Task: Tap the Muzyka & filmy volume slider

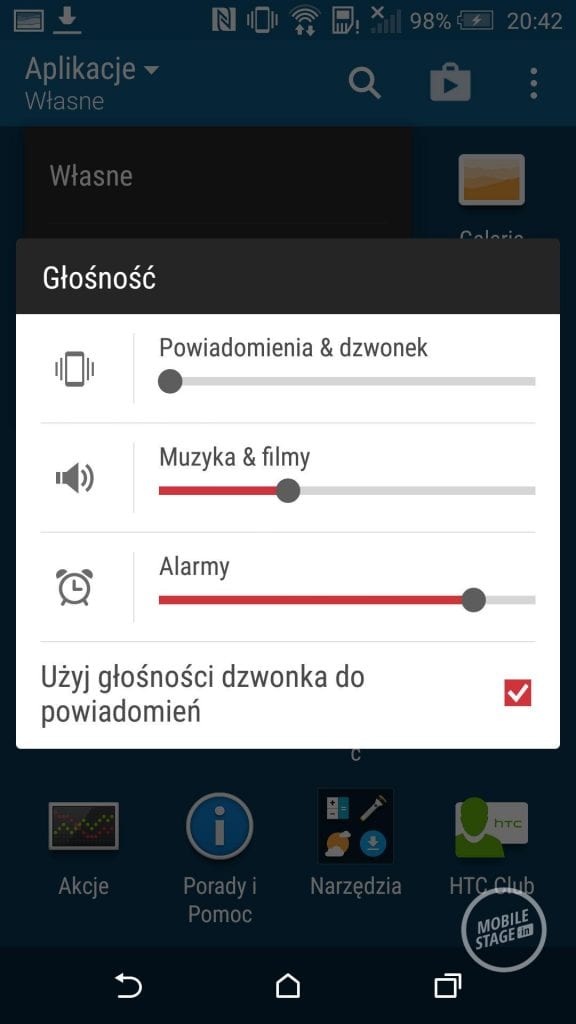Action: (x=347, y=490)
